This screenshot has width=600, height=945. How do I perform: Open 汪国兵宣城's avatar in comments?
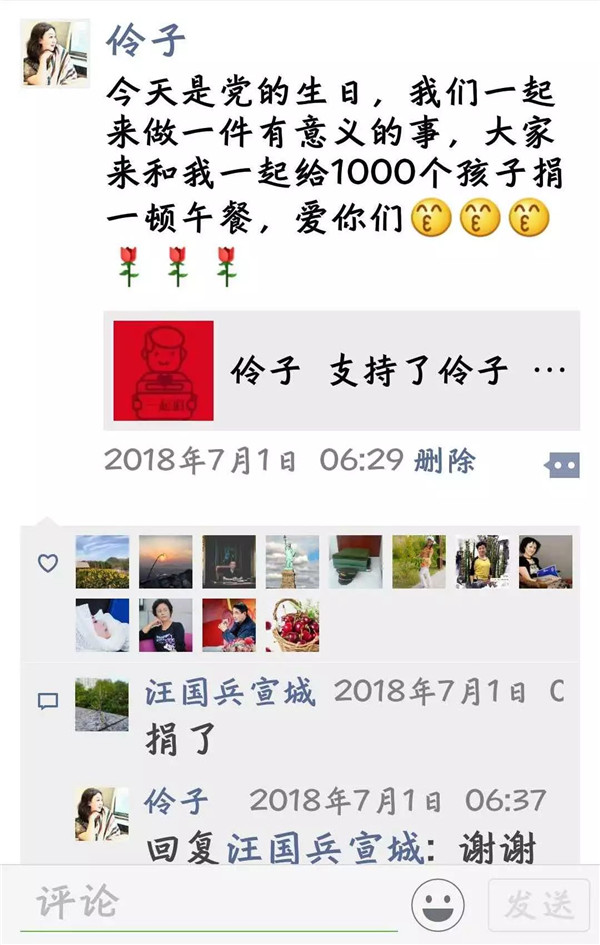[102, 704]
